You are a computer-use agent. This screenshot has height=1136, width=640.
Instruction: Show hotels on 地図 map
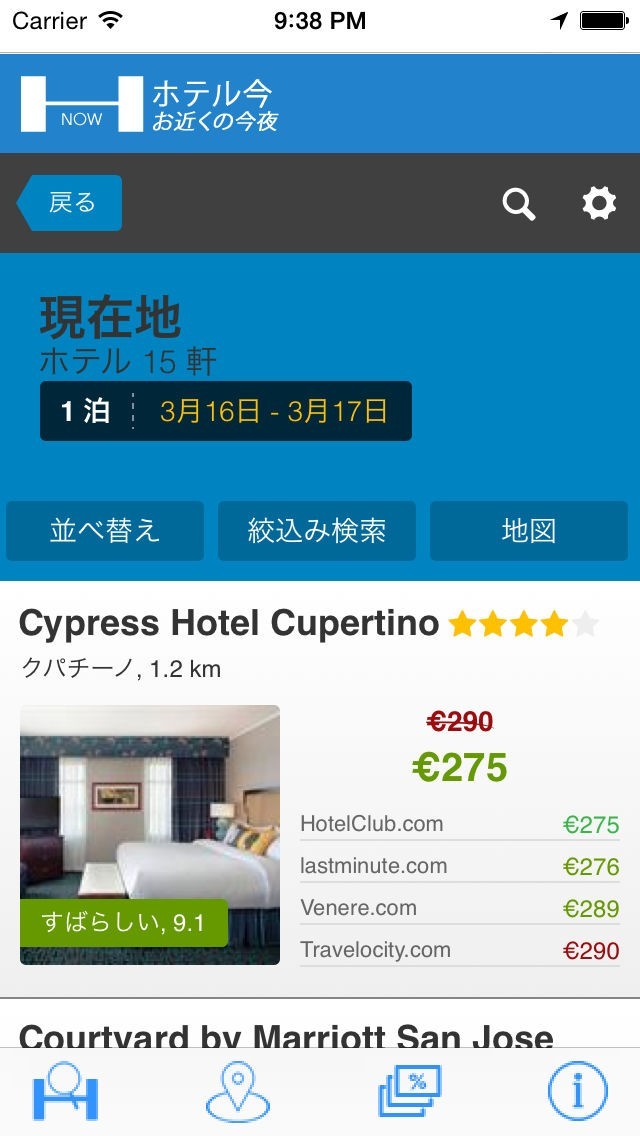529,531
